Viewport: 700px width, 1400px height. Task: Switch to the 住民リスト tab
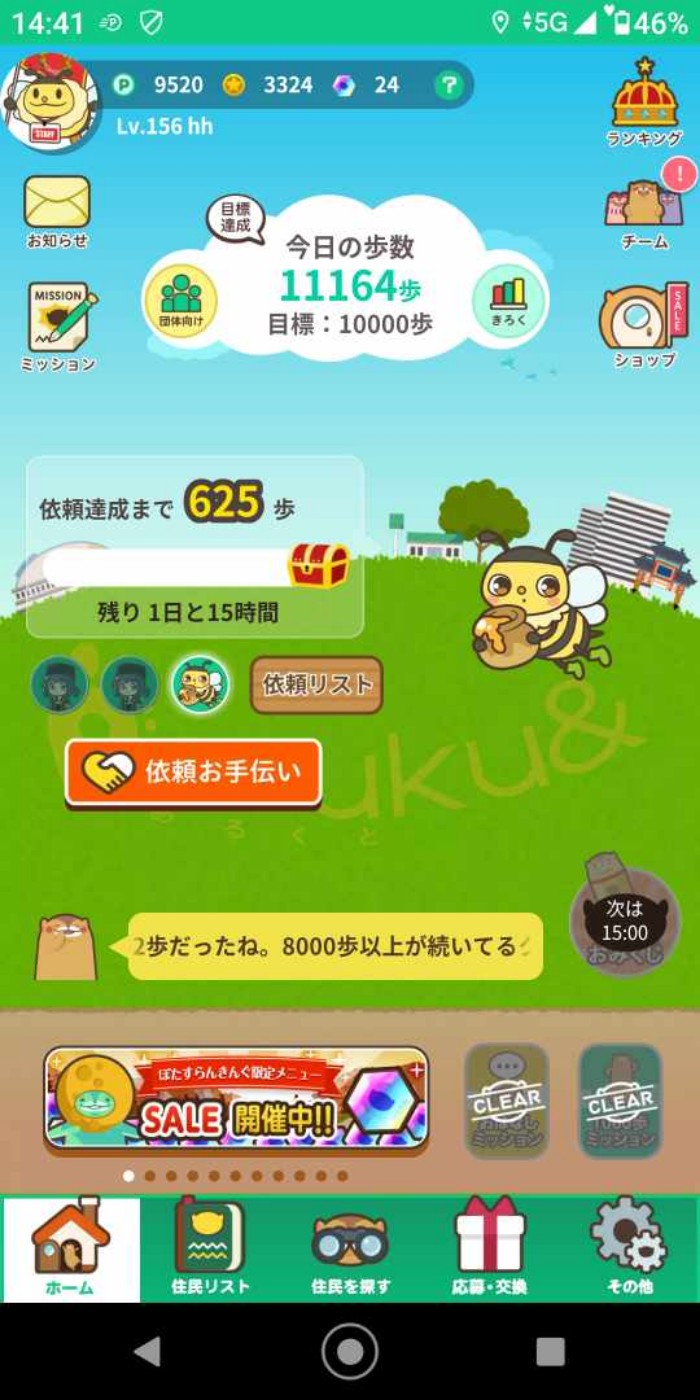coord(210,1248)
